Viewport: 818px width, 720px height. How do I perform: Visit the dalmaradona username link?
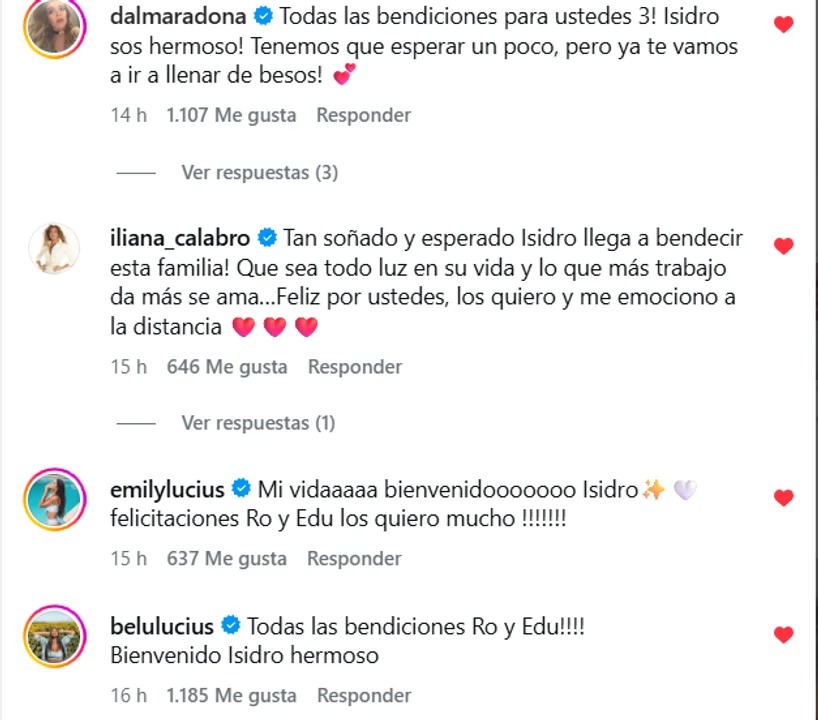[178, 17]
